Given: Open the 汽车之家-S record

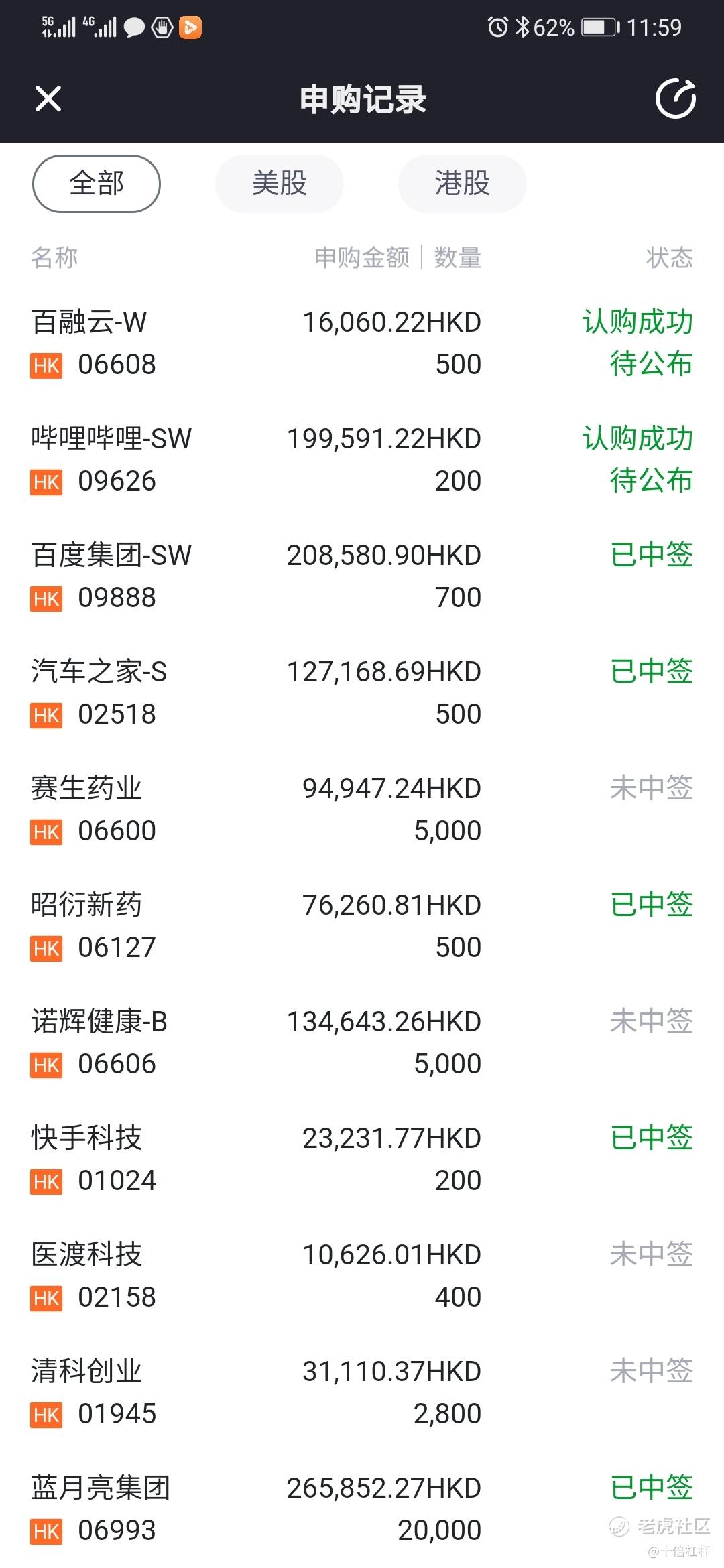Looking at the screenshot, I should (x=362, y=693).
